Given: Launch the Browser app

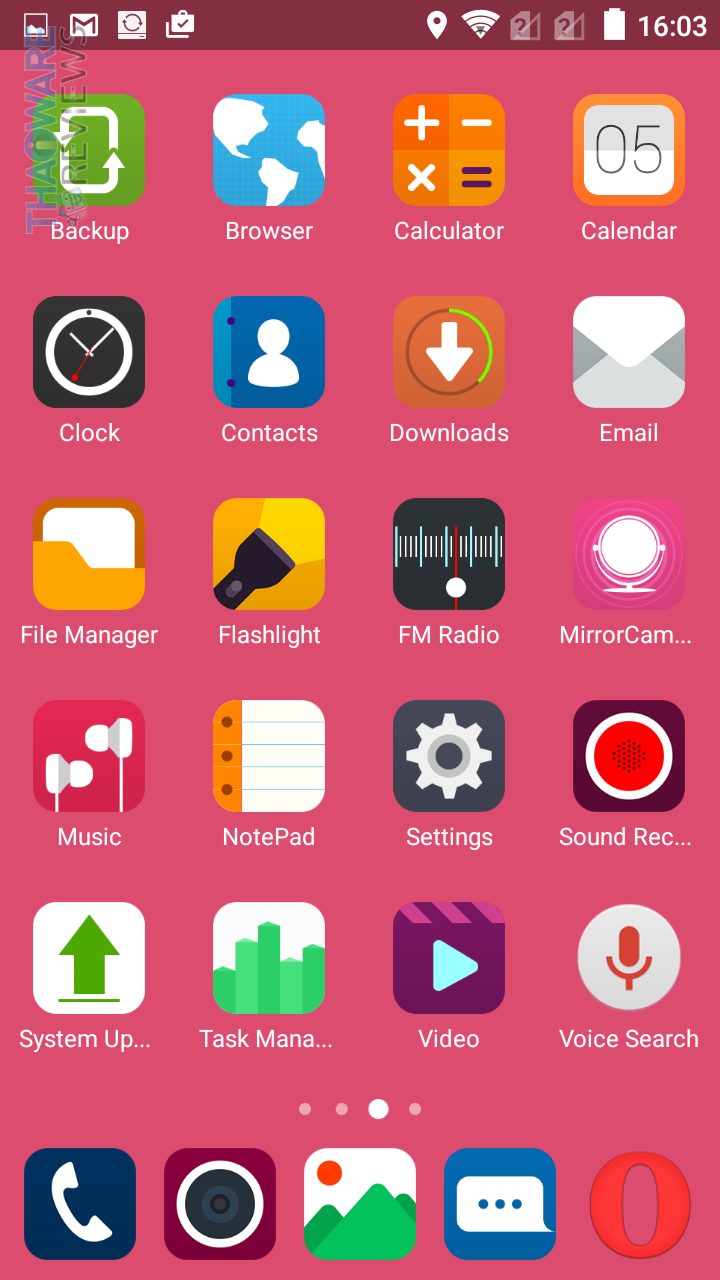Looking at the screenshot, I should click(x=269, y=150).
